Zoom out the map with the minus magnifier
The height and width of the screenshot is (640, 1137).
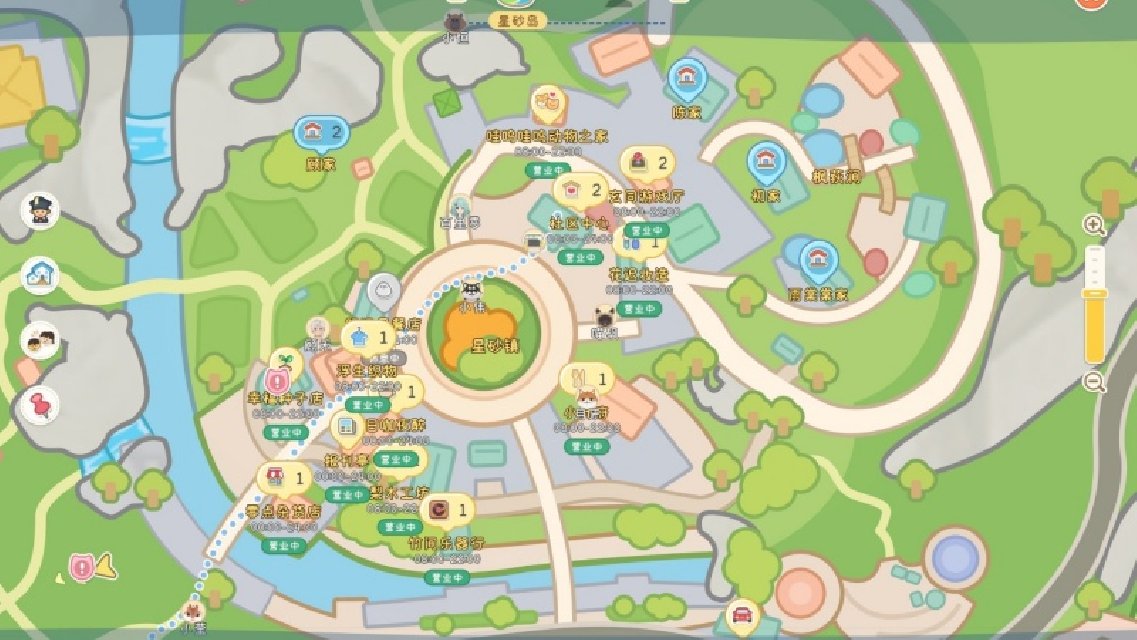click(1094, 382)
